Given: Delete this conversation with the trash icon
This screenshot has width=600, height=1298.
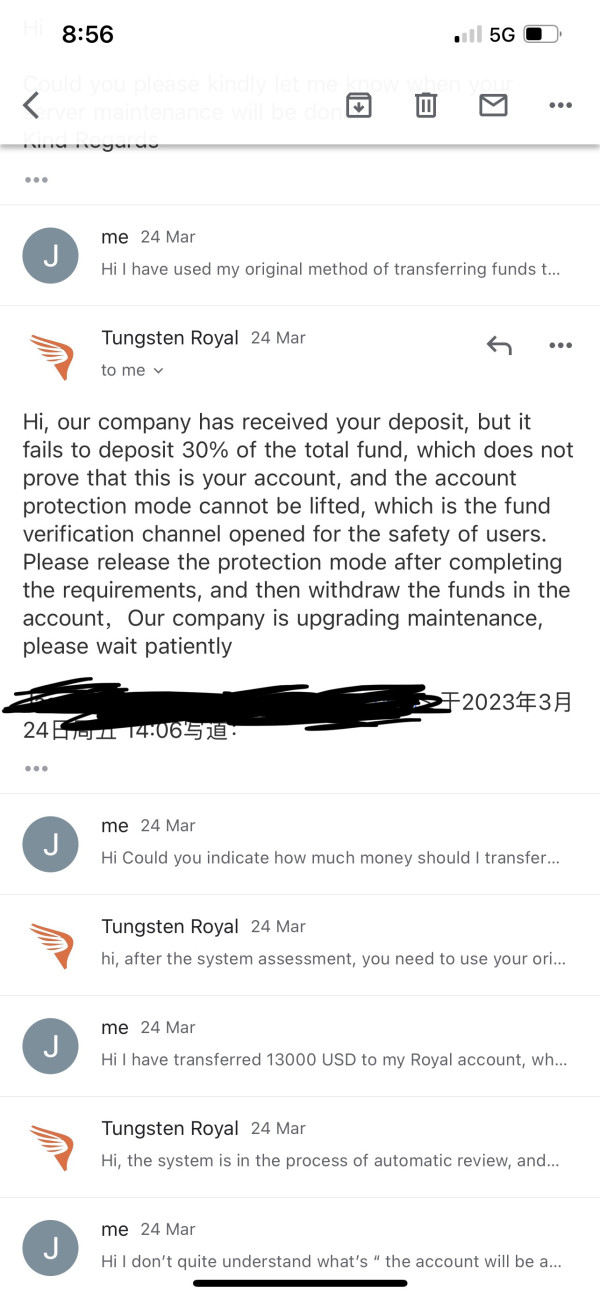Looking at the screenshot, I should pos(426,105).
